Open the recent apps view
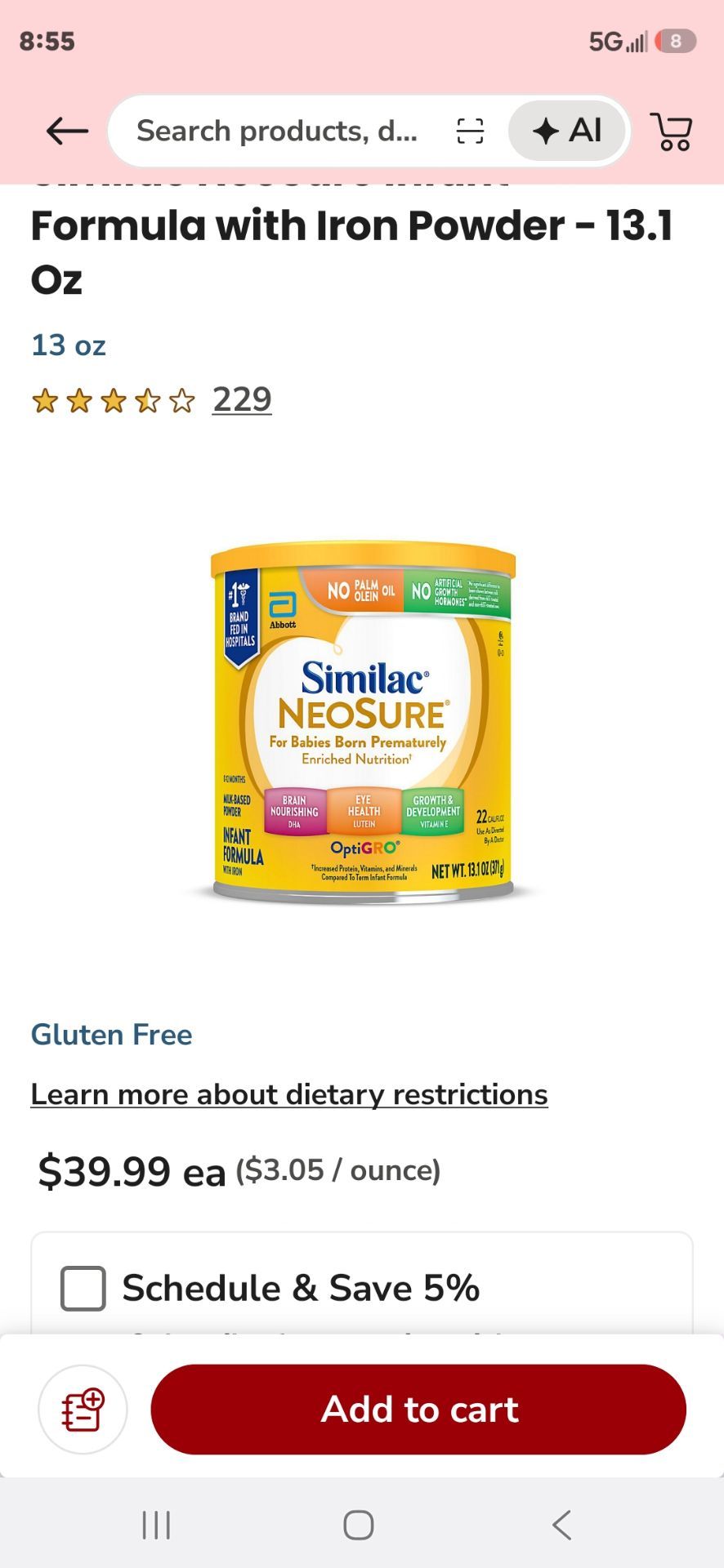This screenshot has width=724, height=1568. (x=156, y=1525)
